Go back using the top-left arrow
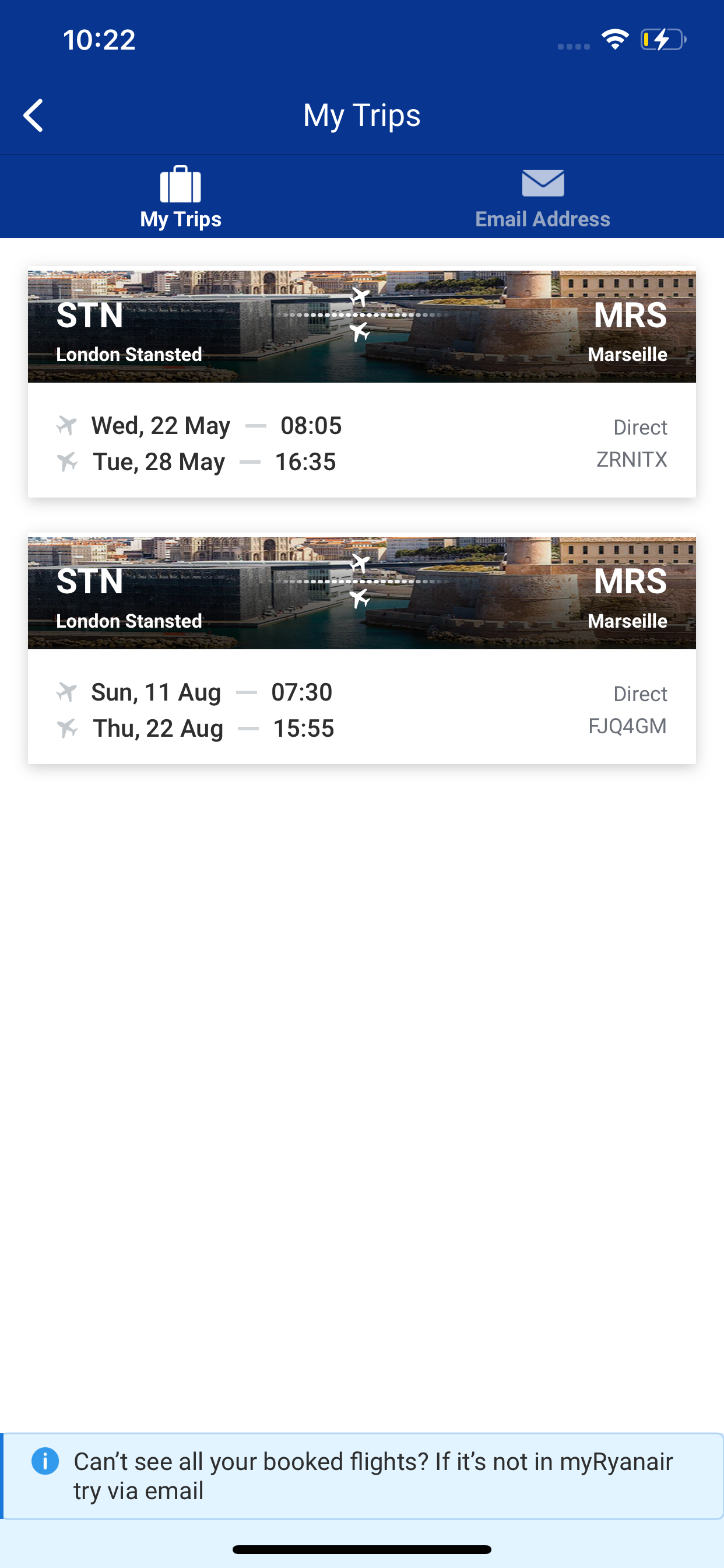Image resolution: width=724 pixels, height=1568 pixels. point(33,116)
